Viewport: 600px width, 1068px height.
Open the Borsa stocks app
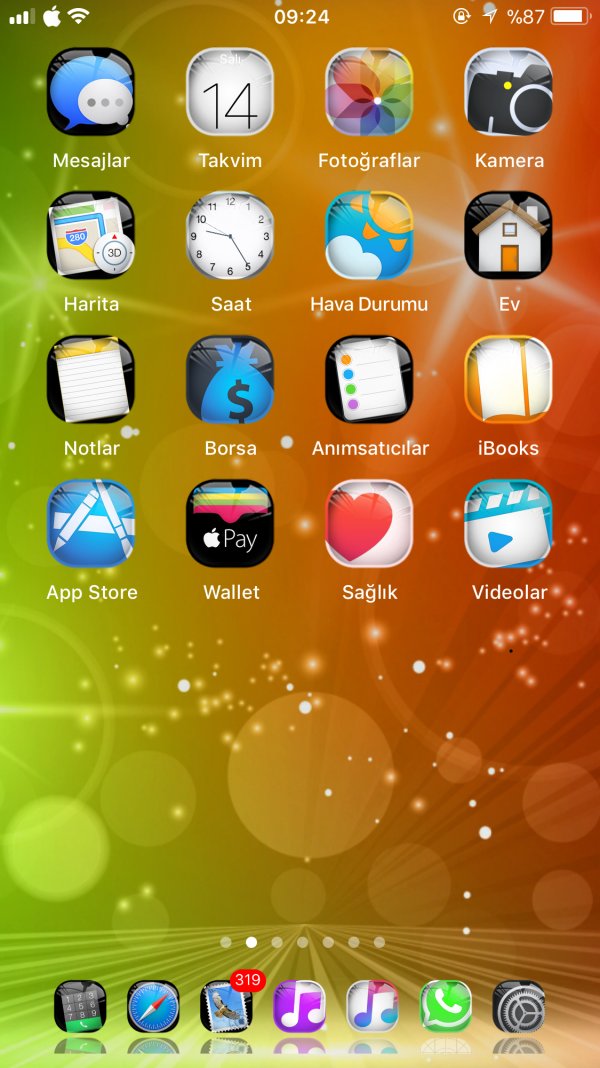click(x=230, y=380)
